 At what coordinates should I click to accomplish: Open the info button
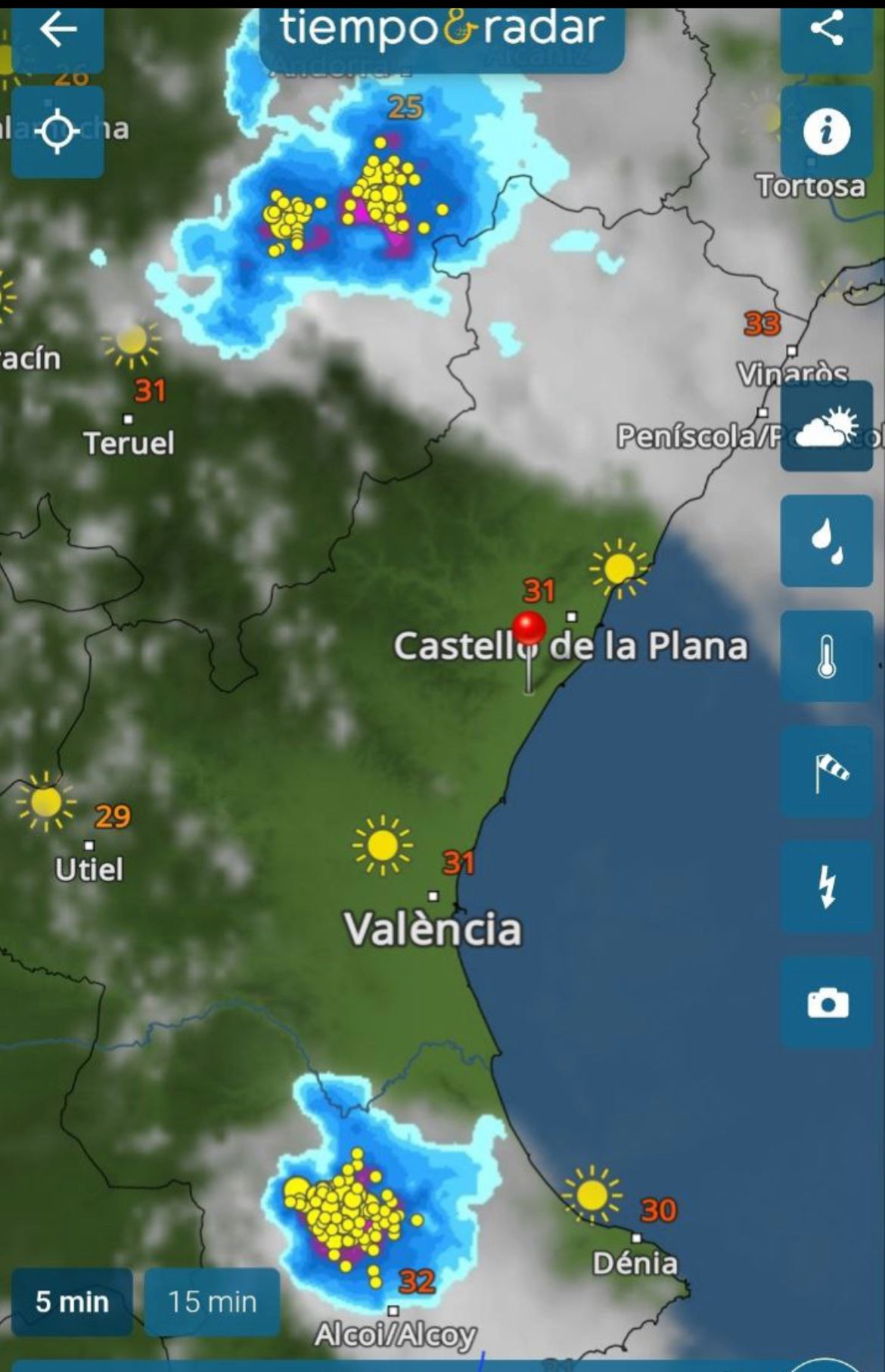pyautogui.click(x=826, y=132)
